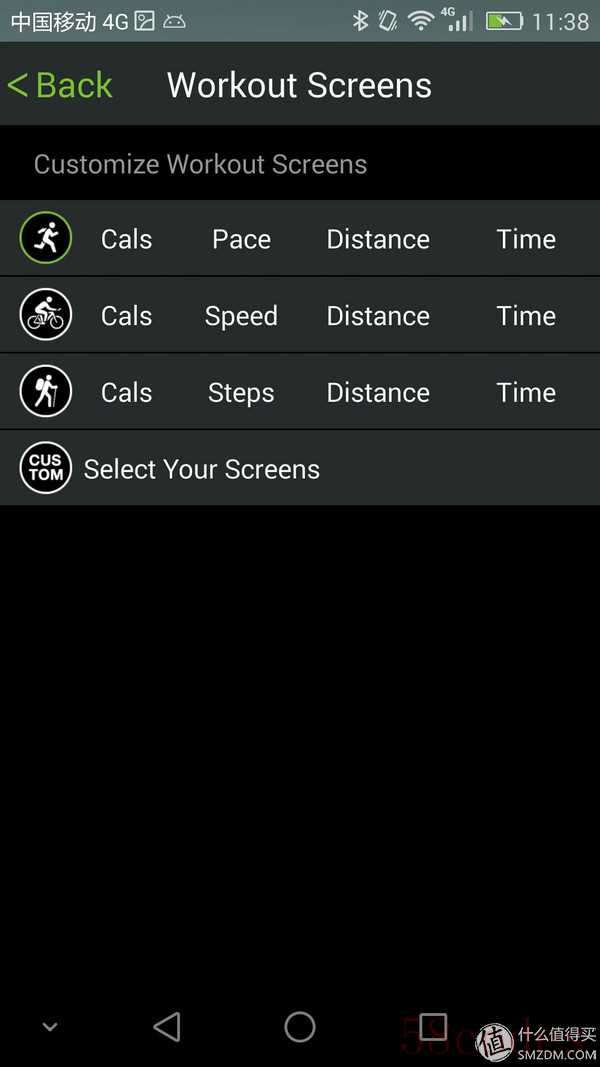The height and width of the screenshot is (1067, 600).
Task: Hide the navigation bar with the down chevron
Action: pos(50,1027)
